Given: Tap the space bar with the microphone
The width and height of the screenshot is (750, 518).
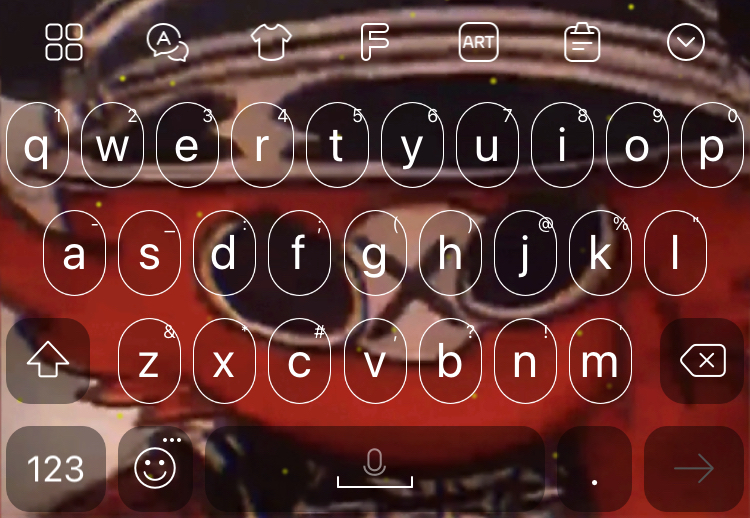Looking at the screenshot, I should pyautogui.click(x=375, y=468).
